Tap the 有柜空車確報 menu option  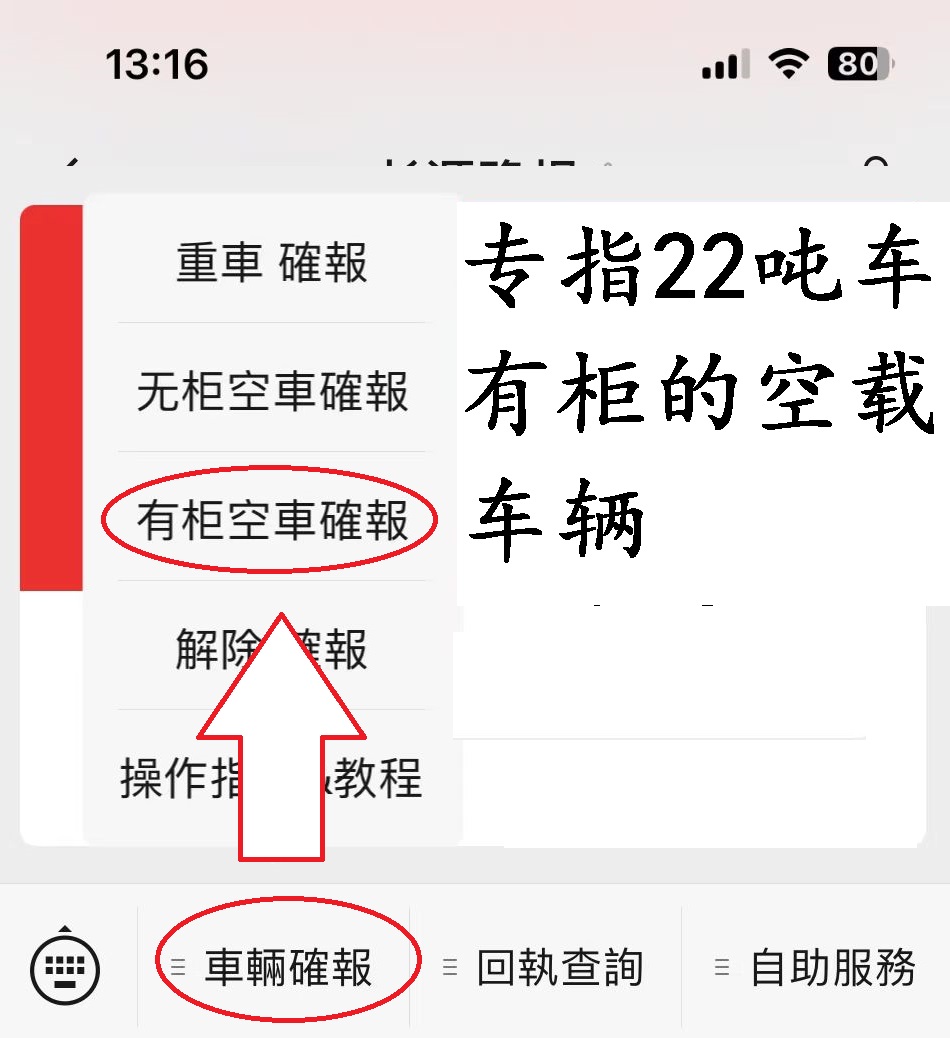click(272, 521)
